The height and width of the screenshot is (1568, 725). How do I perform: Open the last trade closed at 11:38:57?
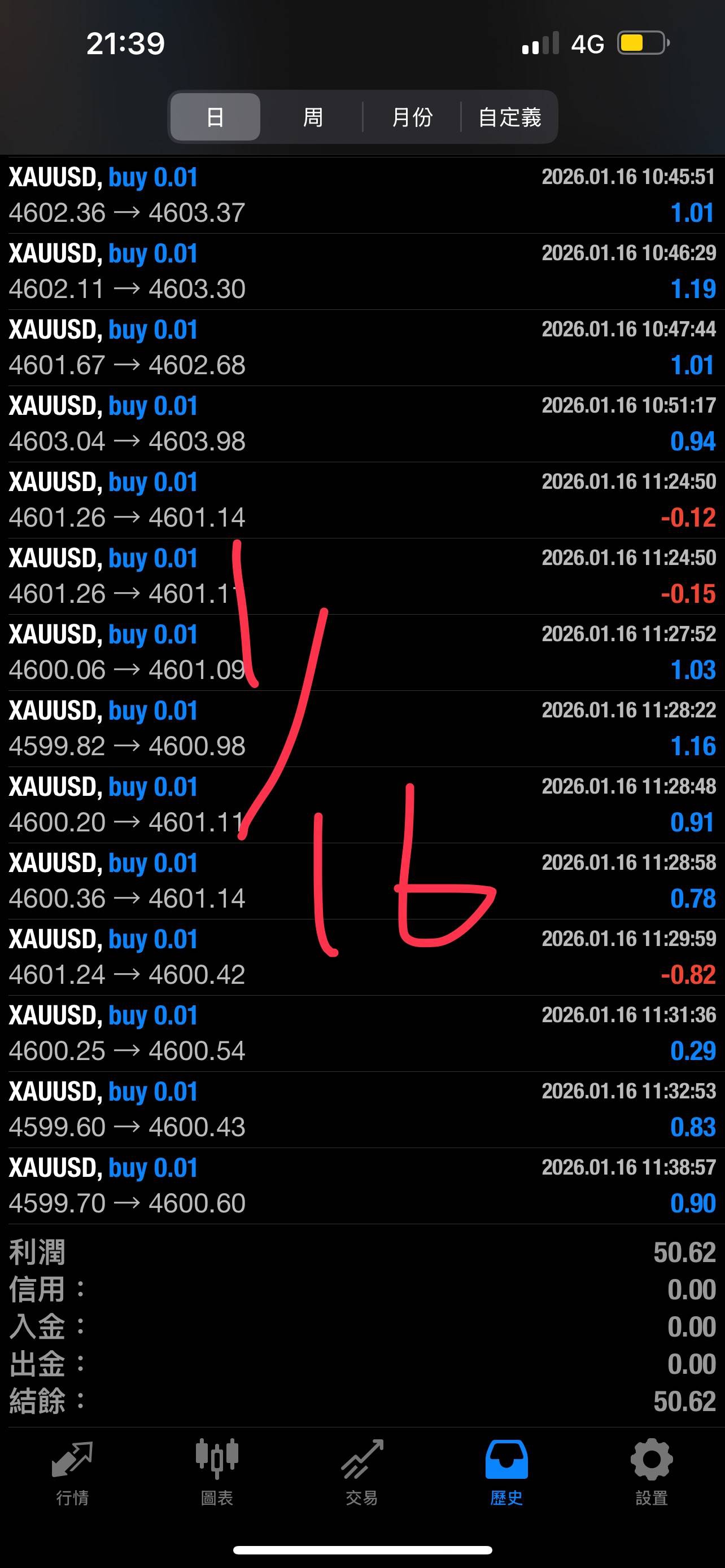coord(362,1186)
